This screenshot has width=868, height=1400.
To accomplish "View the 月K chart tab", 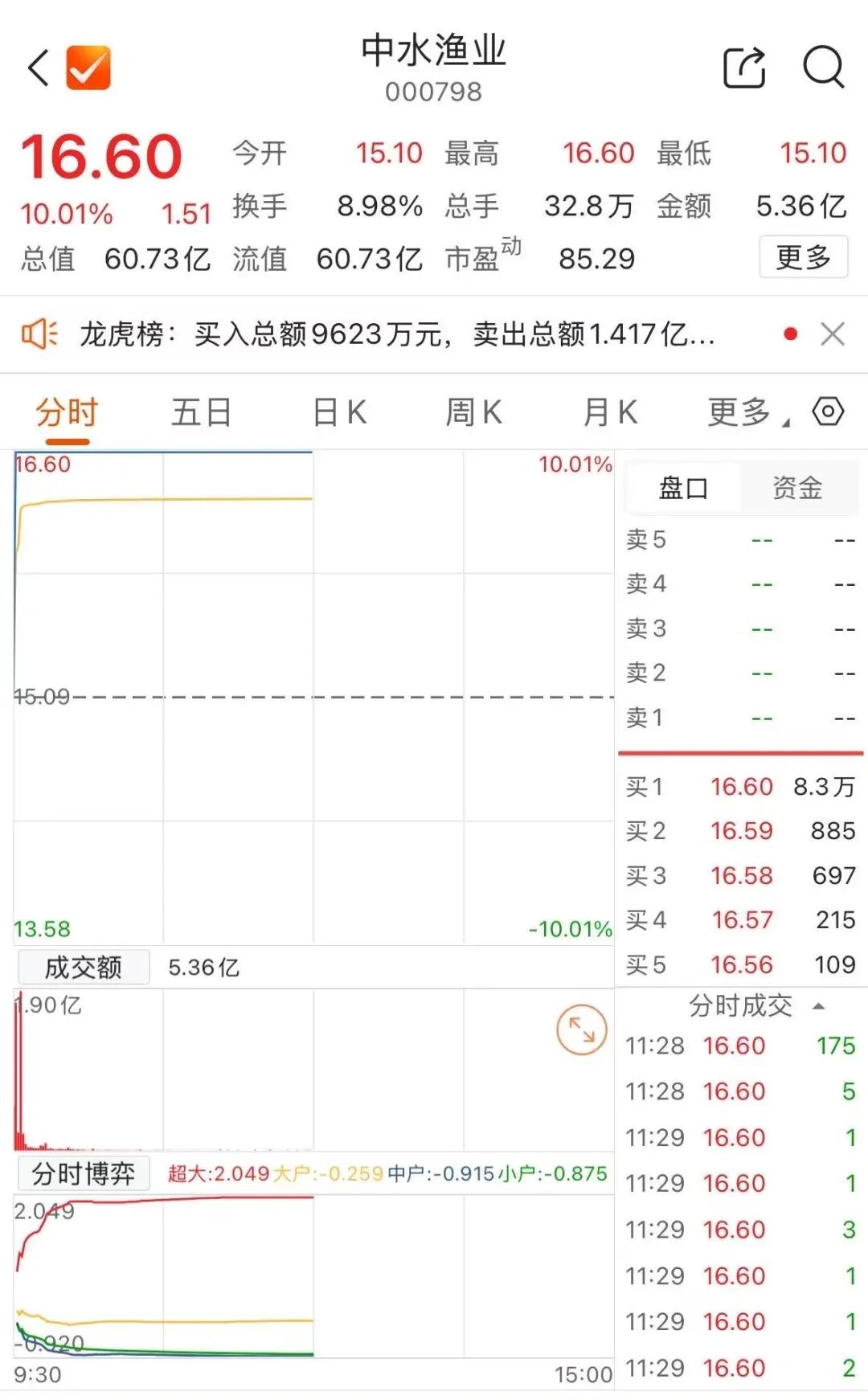I will pos(610,413).
